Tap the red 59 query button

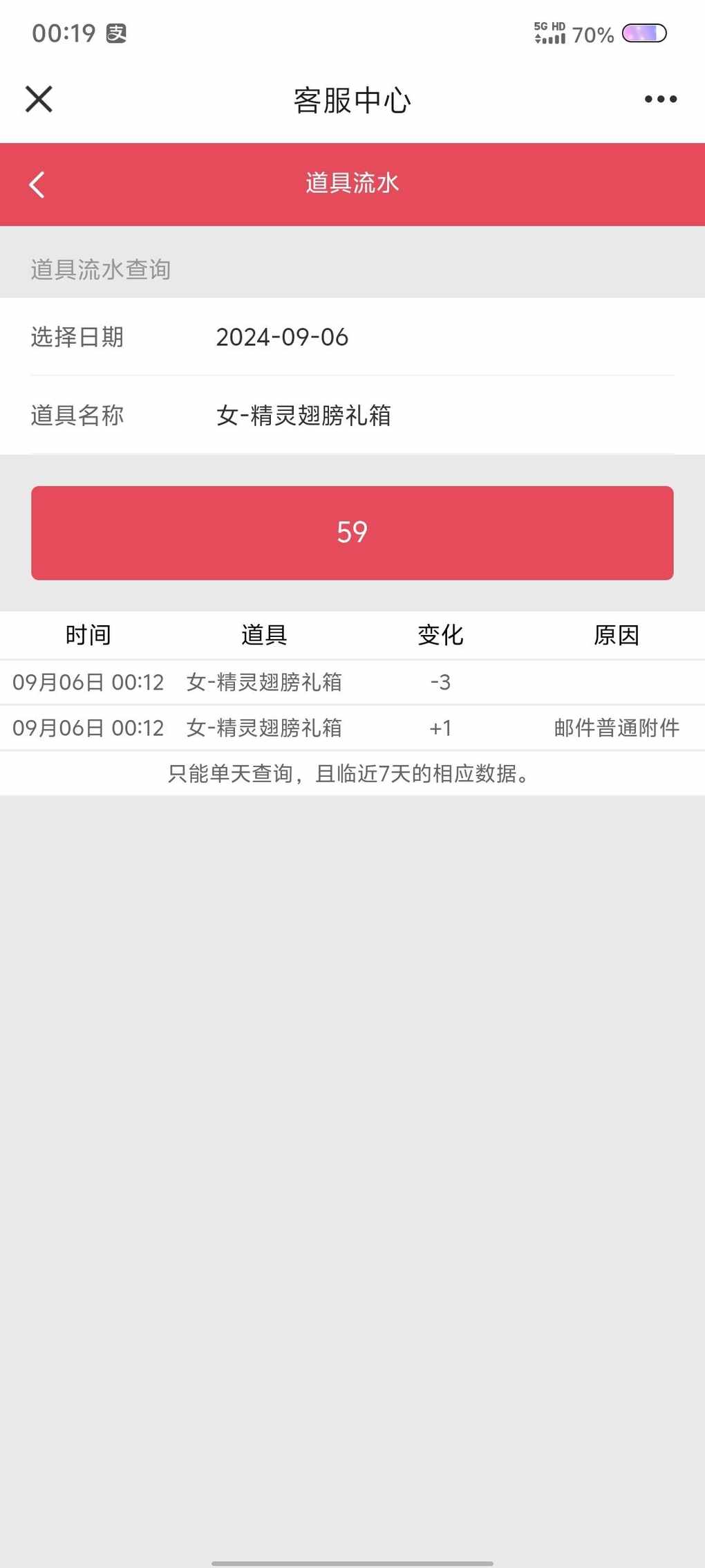pyautogui.click(x=352, y=533)
